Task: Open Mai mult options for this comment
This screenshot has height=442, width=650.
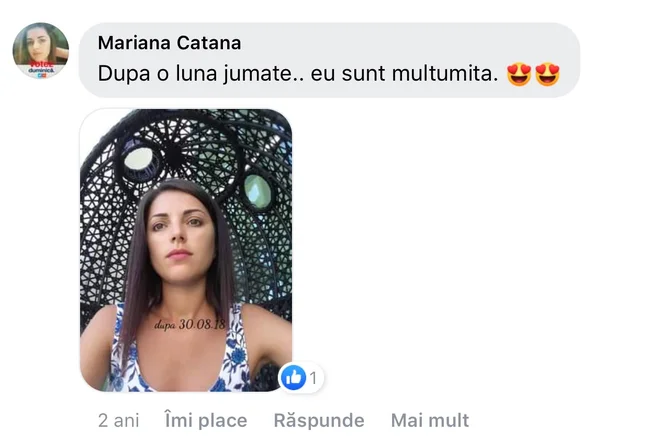Action: [x=429, y=420]
